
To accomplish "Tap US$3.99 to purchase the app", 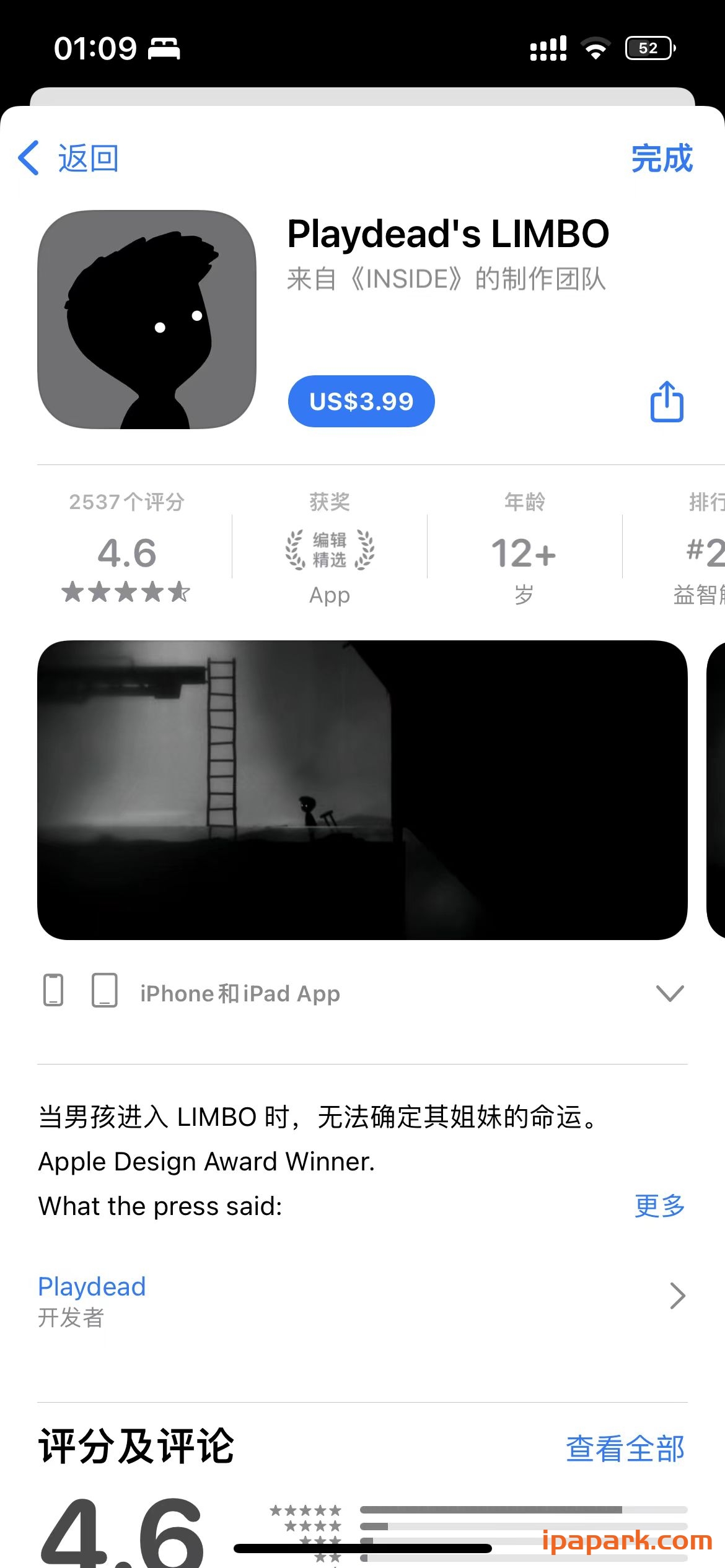I will tap(361, 401).
